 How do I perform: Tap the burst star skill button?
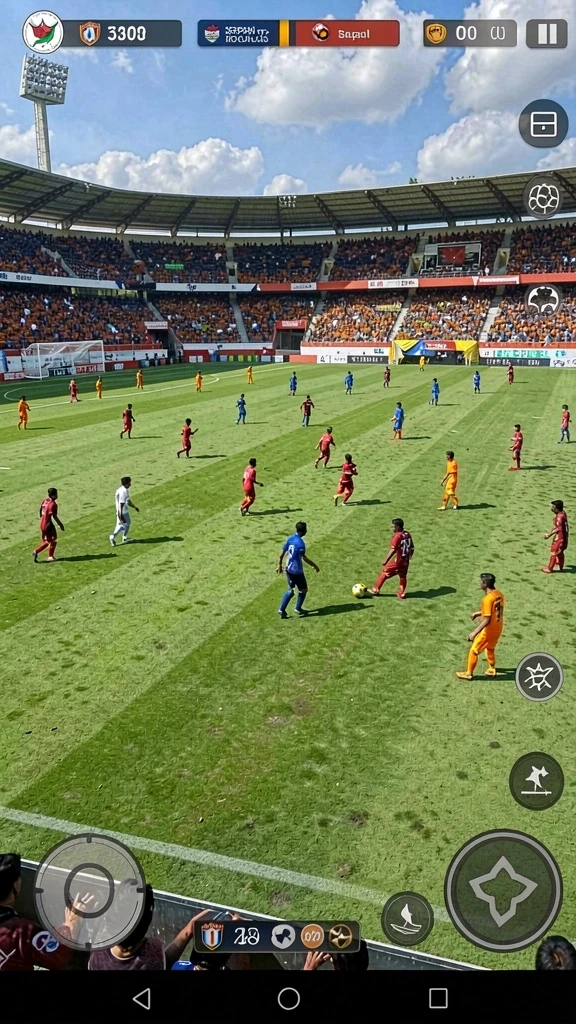click(539, 677)
